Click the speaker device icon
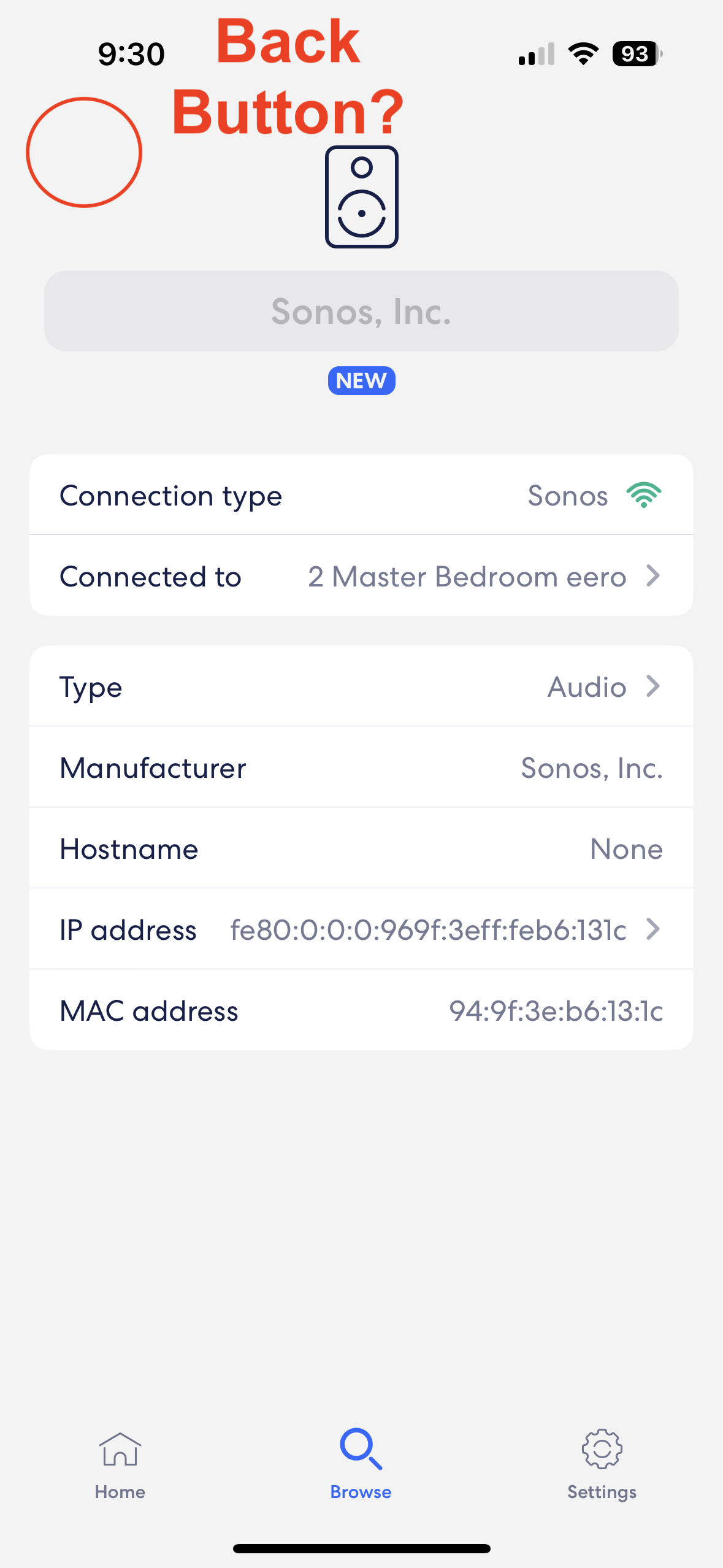This screenshot has height=1568, width=723. (x=361, y=196)
